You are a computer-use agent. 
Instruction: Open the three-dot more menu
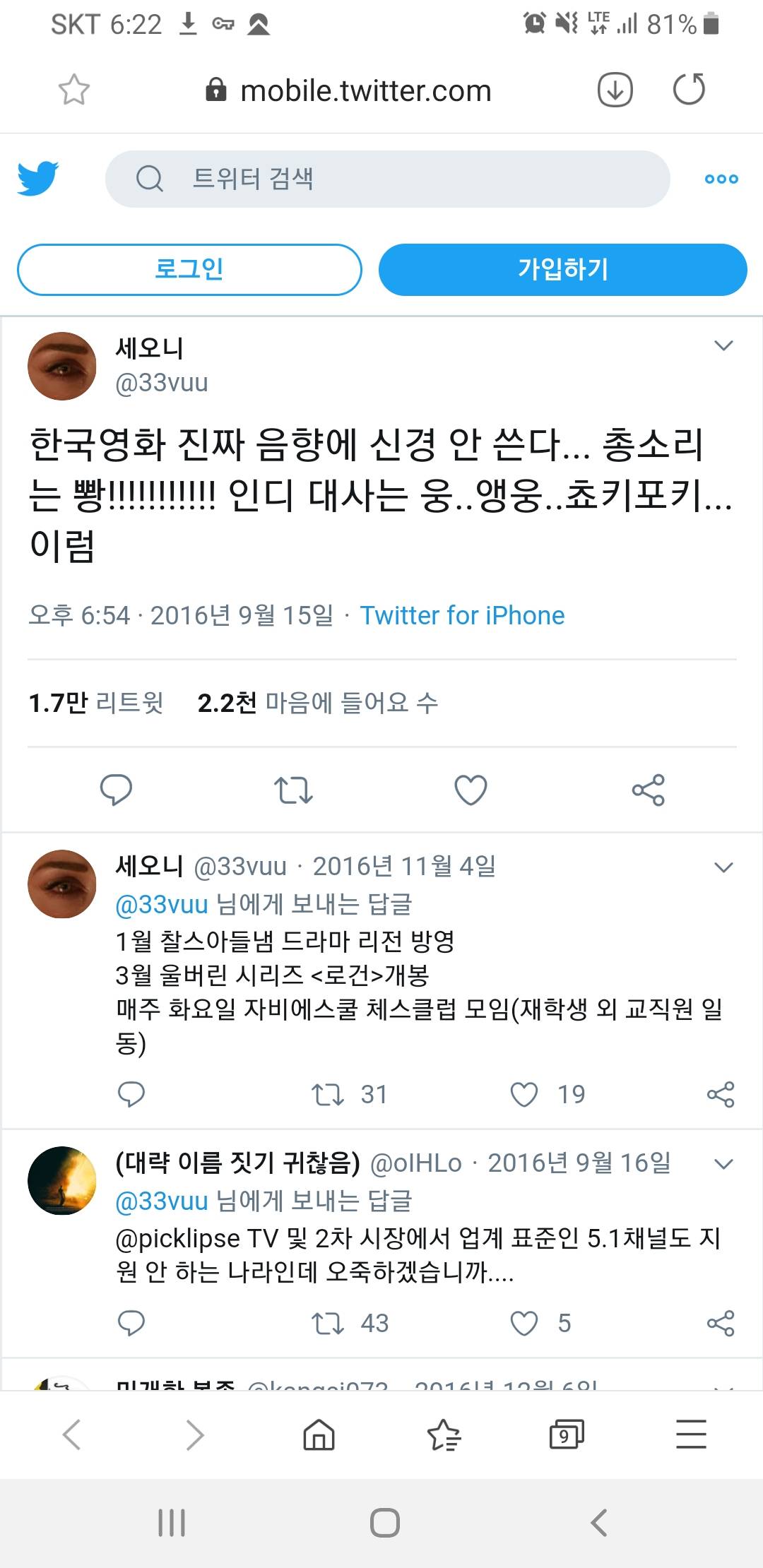click(x=721, y=179)
